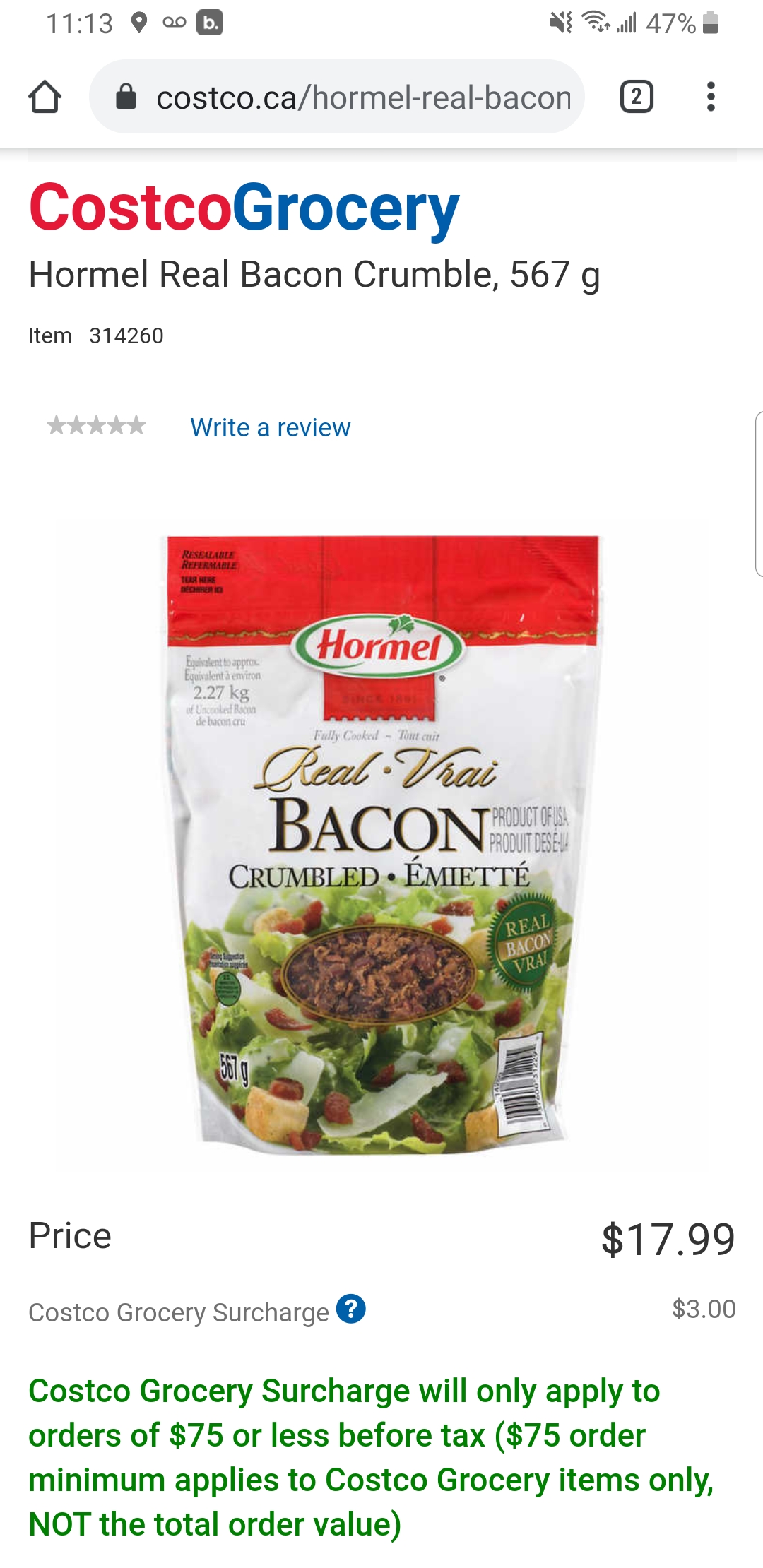Open the Hormel bacon product image

(x=381, y=844)
